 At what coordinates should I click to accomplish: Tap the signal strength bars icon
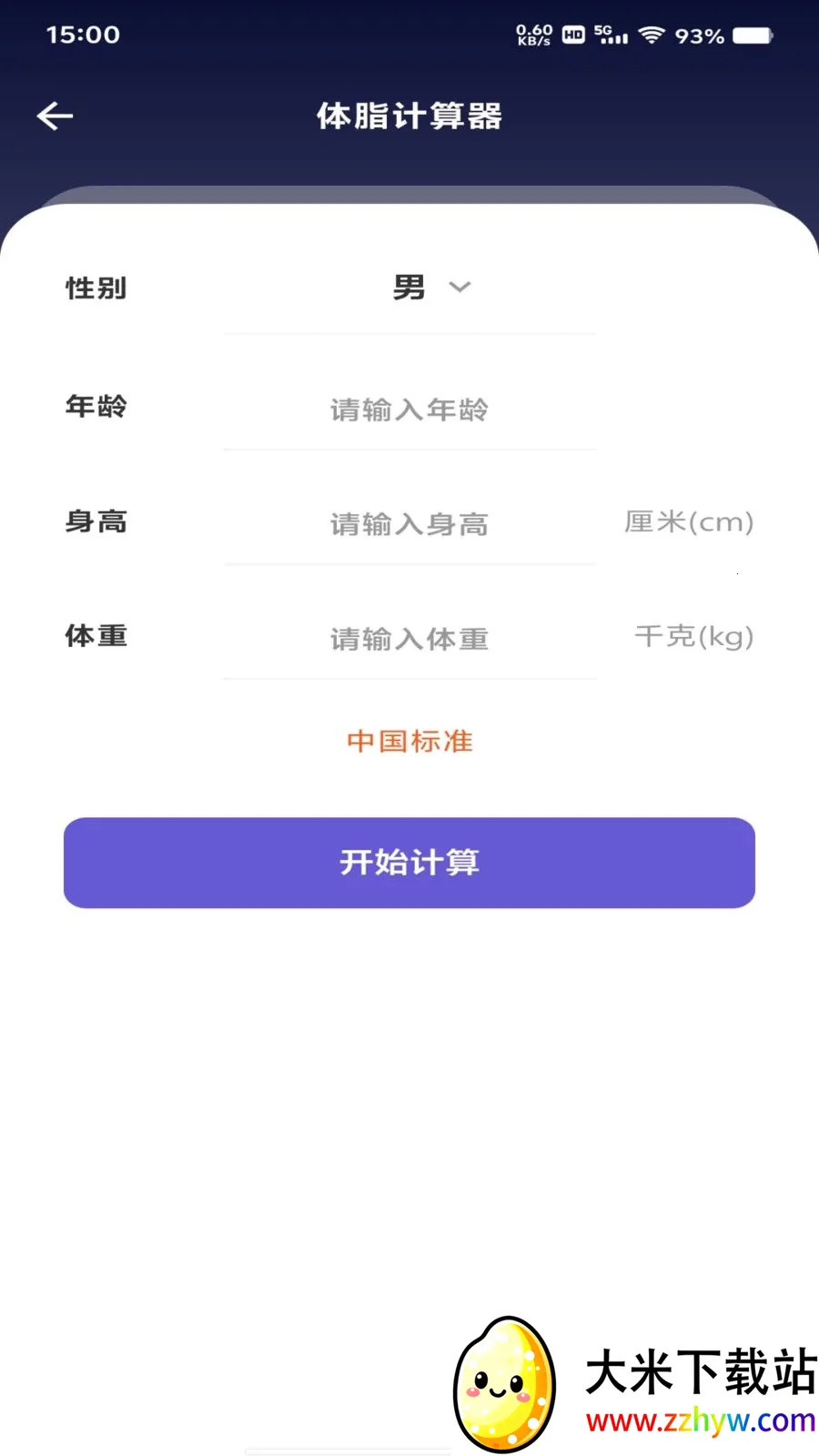(615, 38)
